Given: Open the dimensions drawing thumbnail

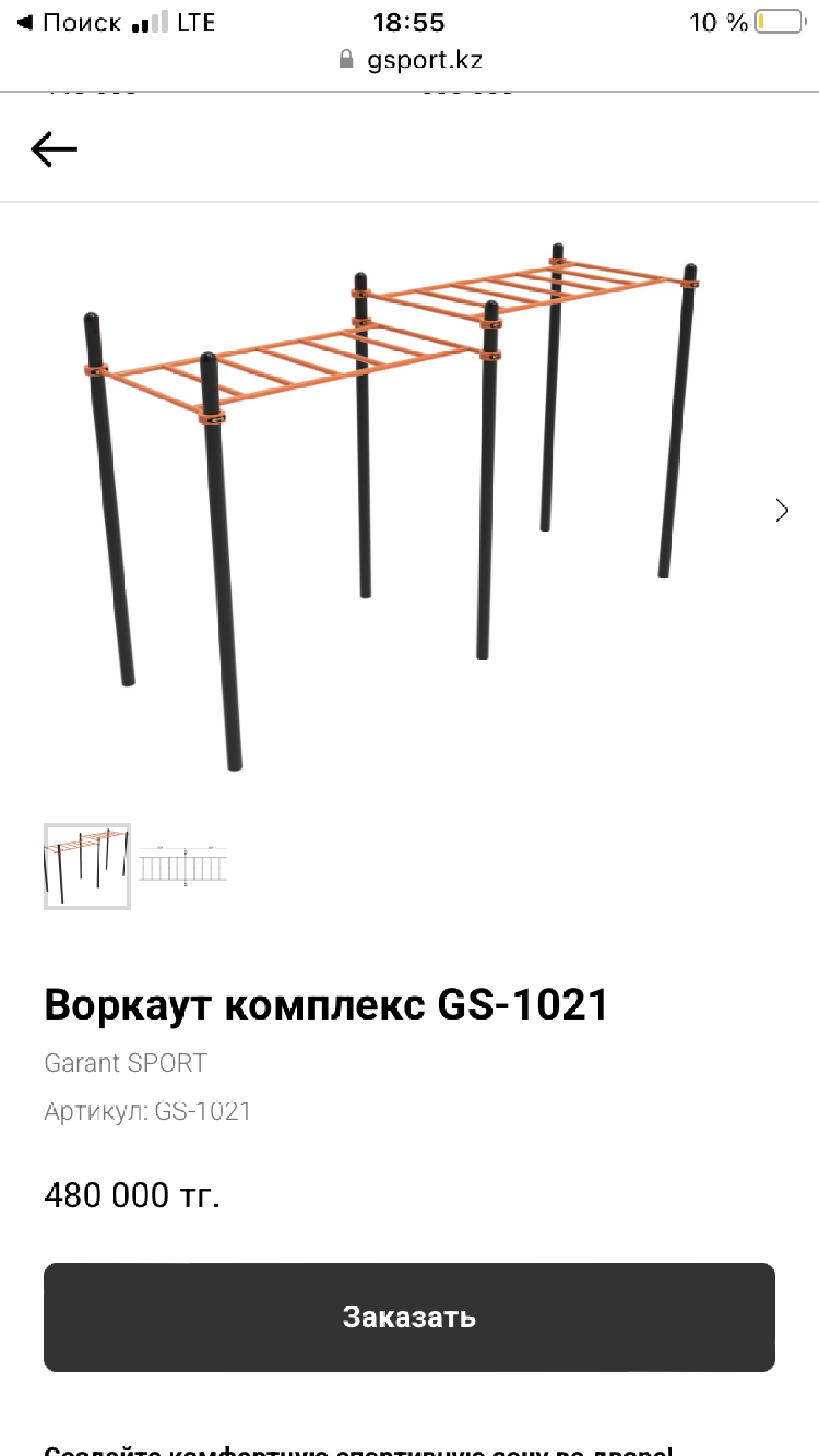Looking at the screenshot, I should [x=184, y=866].
